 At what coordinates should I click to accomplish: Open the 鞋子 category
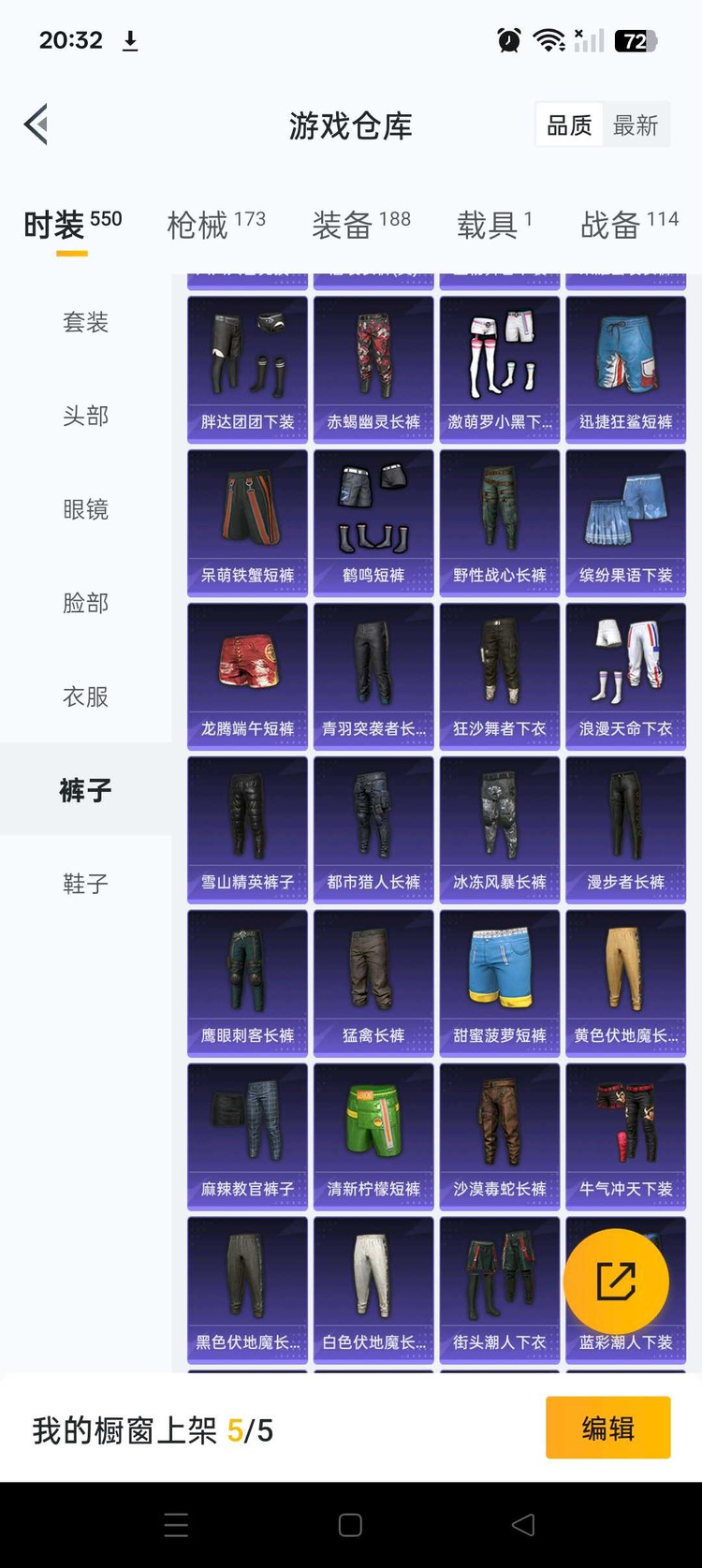coord(85,884)
